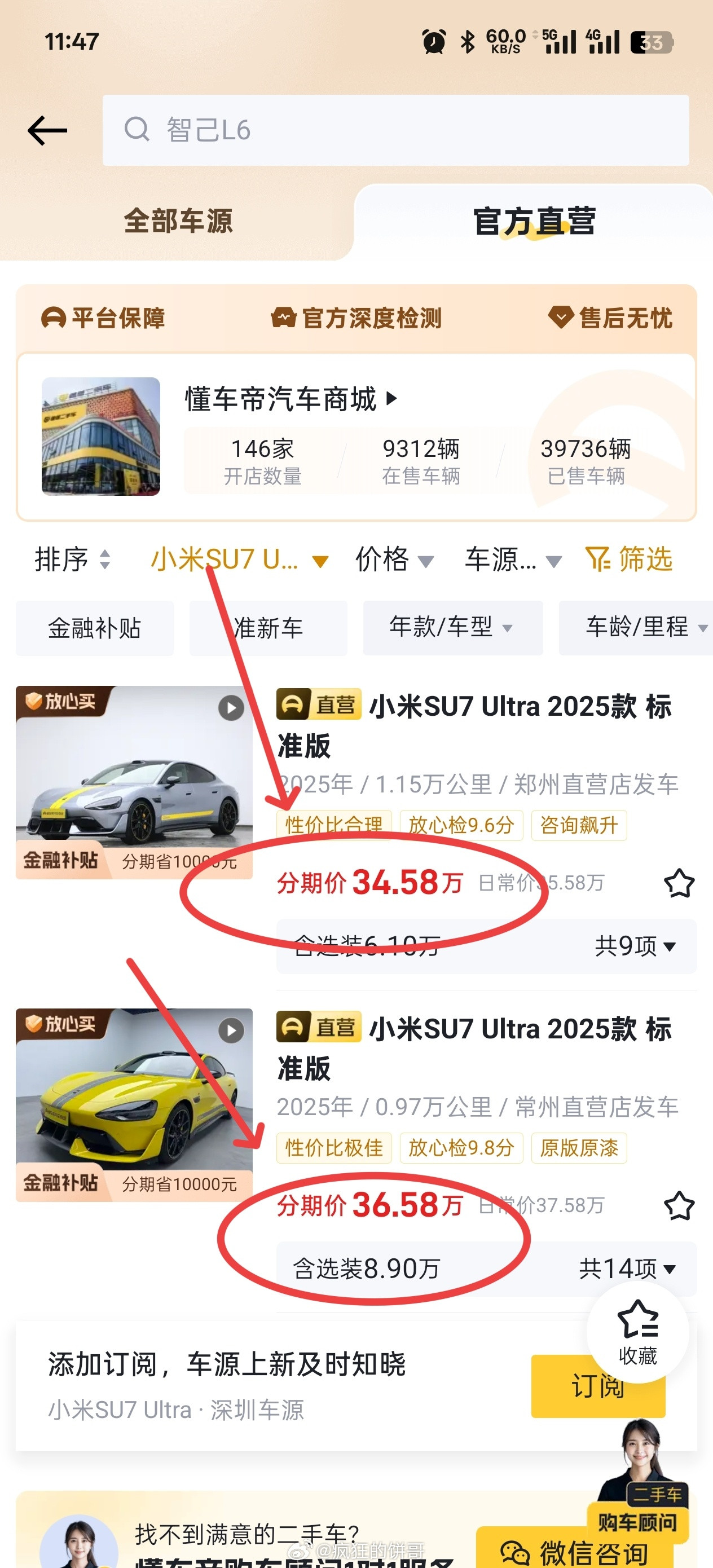Image resolution: width=713 pixels, height=1568 pixels.
Task: Play the gray SU7 Ultra listing video
Action: 230,707
